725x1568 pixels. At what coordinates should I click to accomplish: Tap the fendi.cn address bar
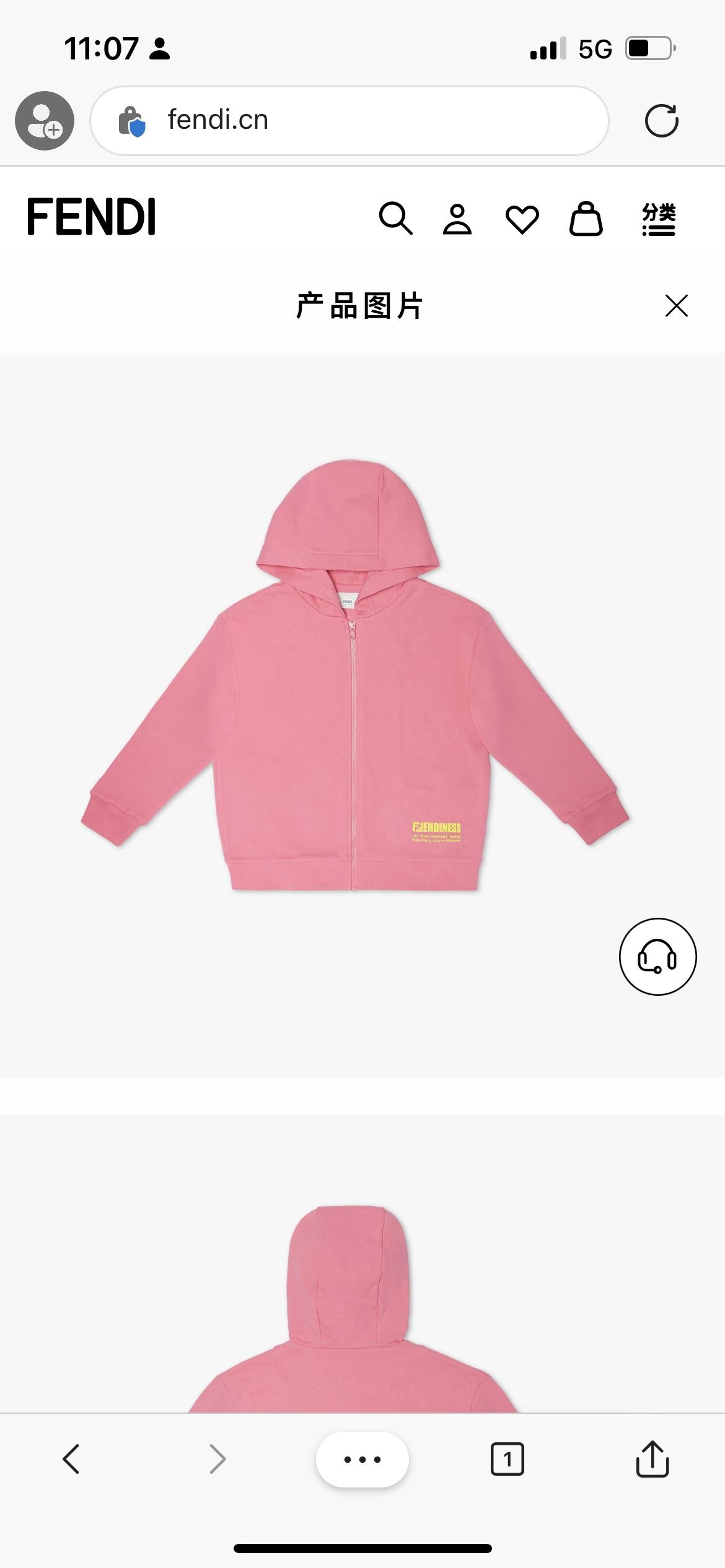point(349,120)
